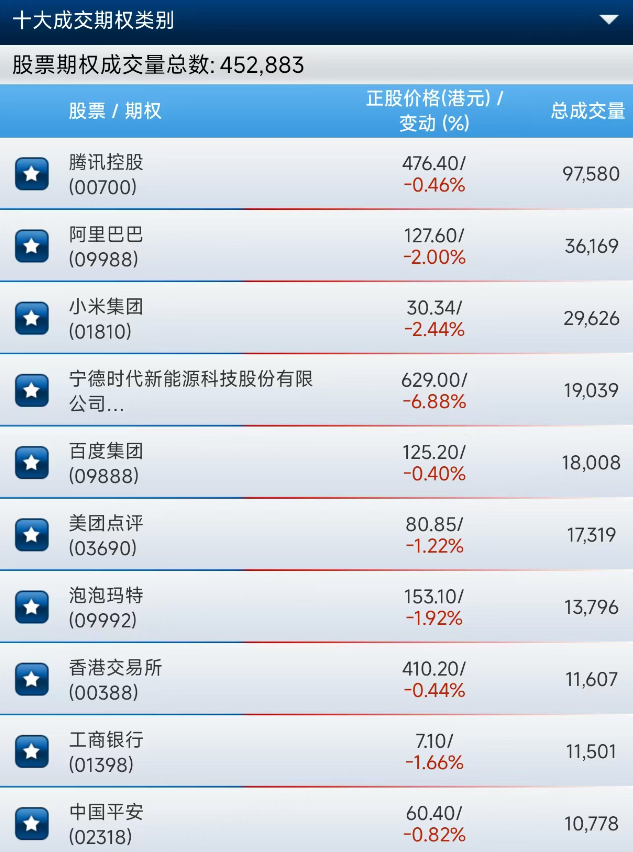Tap star beside 工商银行 (01398)

[x=32, y=751]
